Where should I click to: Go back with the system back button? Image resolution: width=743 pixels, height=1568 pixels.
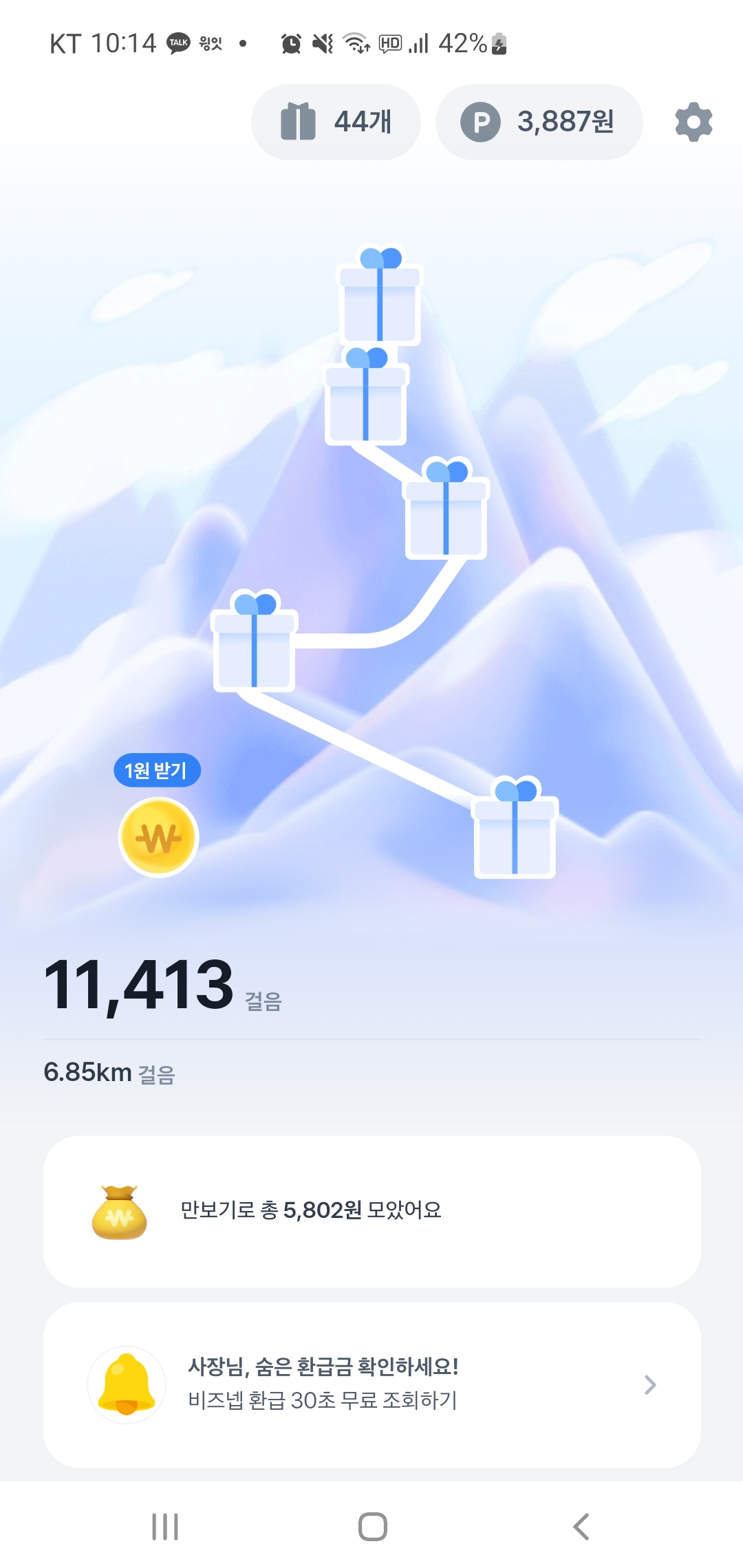[x=581, y=1526]
